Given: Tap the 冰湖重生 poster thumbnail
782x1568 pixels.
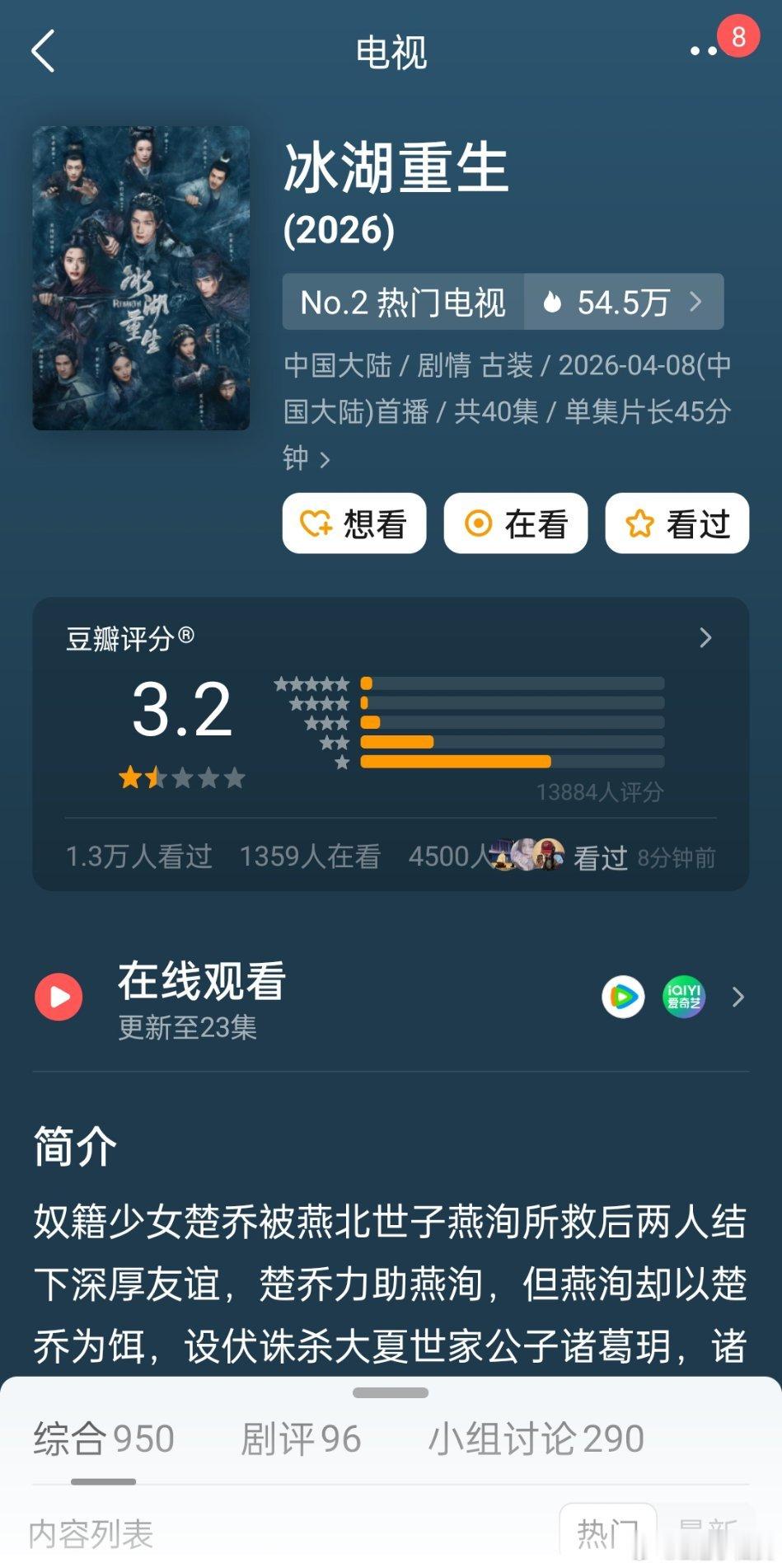Looking at the screenshot, I should pyautogui.click(x=140, y=277).
